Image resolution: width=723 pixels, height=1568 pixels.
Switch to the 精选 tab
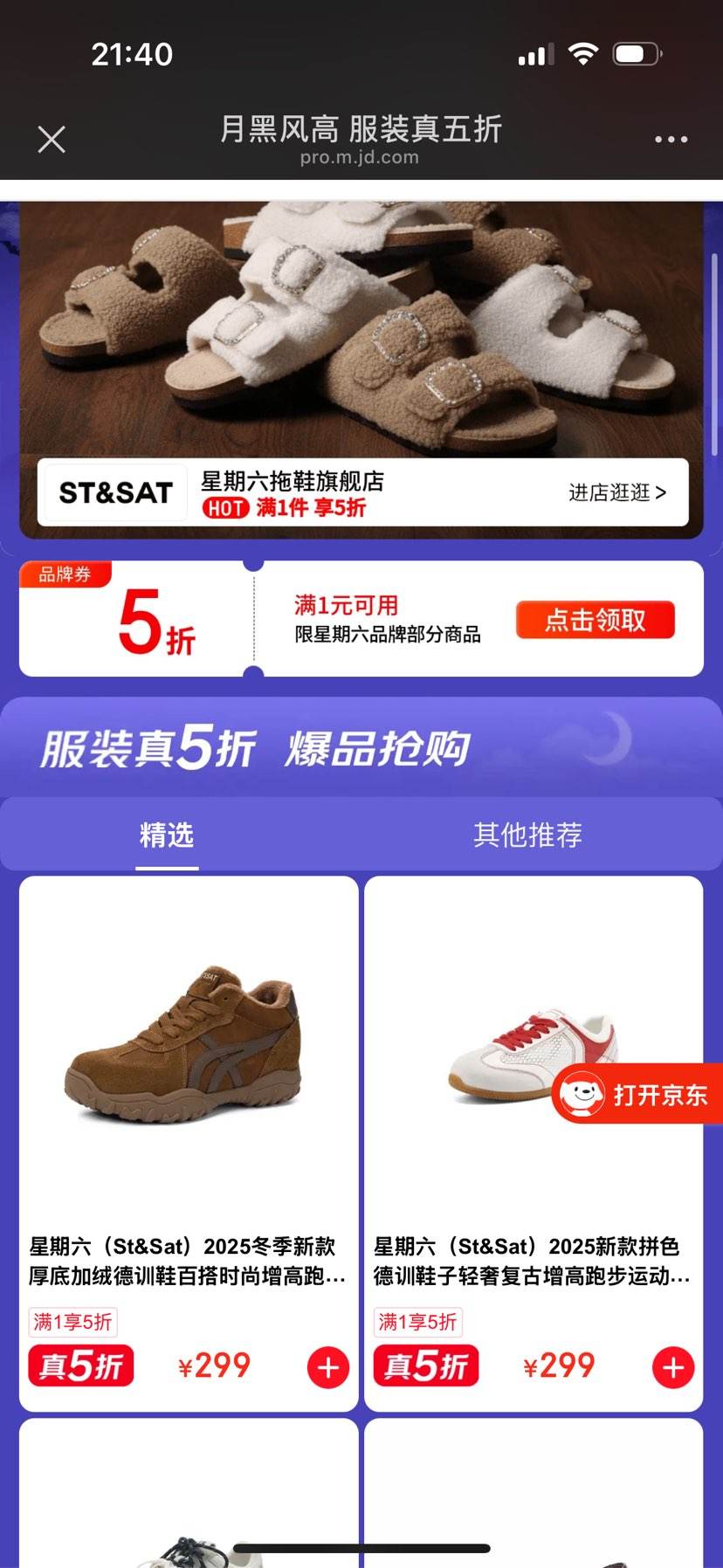168,834
